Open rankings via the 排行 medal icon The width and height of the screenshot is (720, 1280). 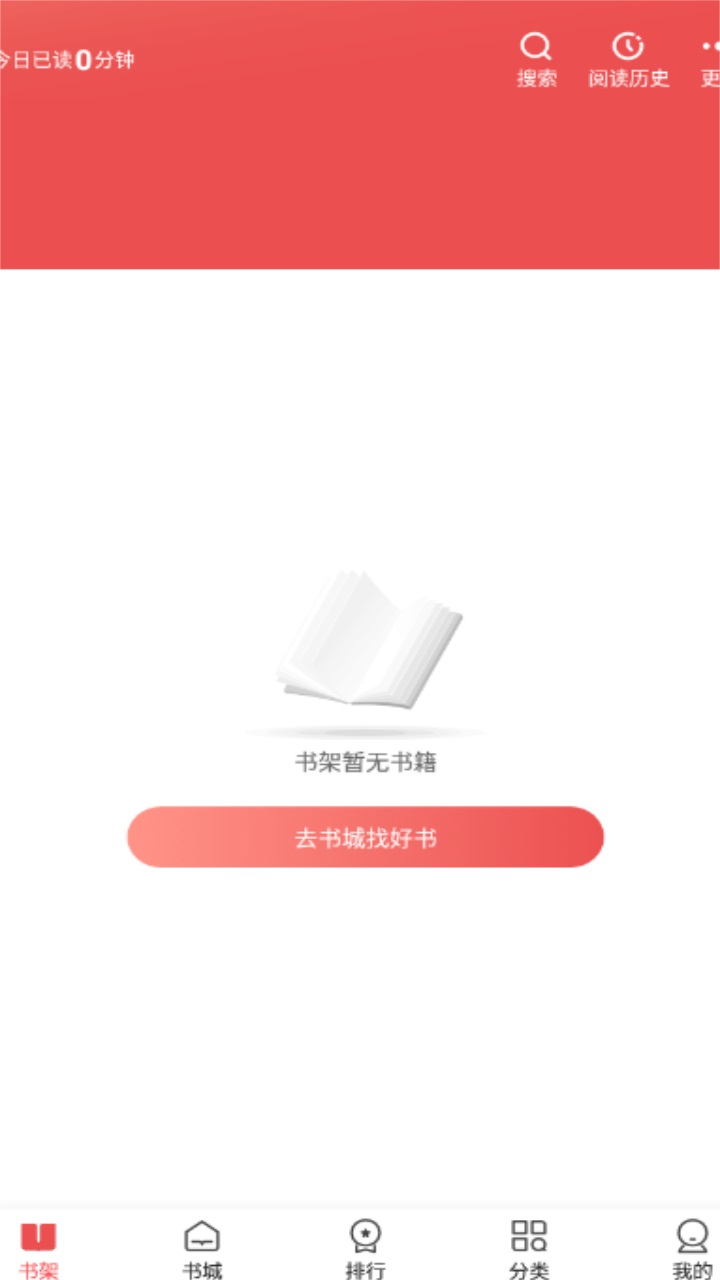(366, 1236)
